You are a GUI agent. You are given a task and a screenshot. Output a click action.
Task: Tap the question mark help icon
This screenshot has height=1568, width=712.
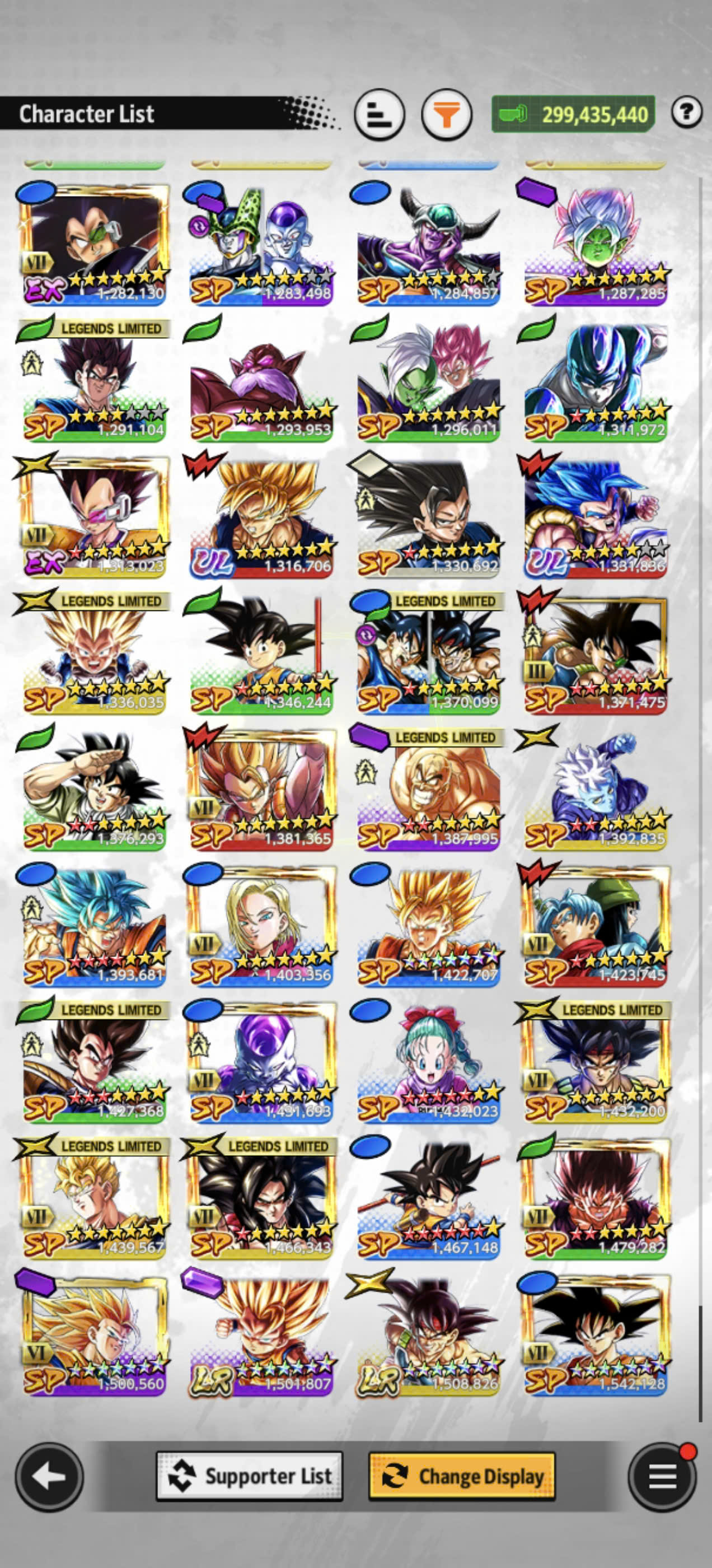686,112
